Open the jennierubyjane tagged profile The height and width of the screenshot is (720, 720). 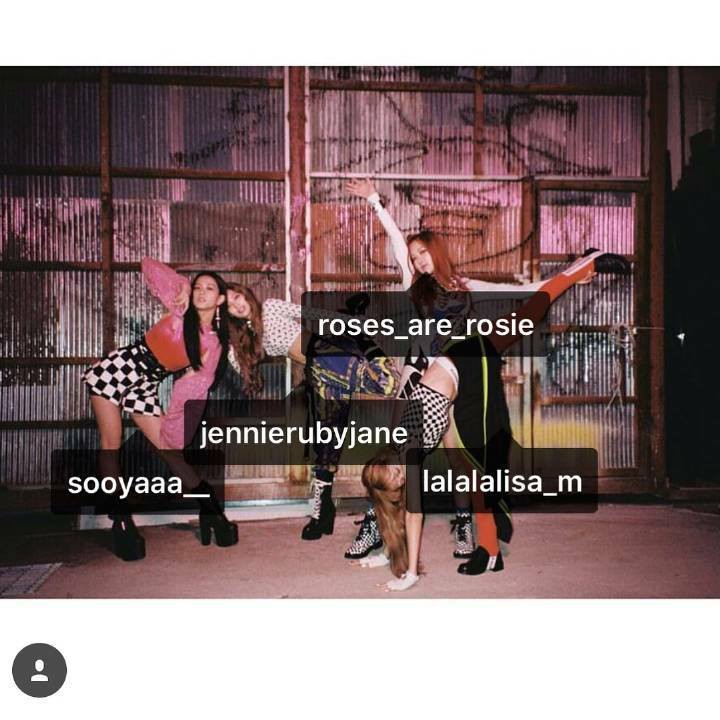(x=303, y=434)
